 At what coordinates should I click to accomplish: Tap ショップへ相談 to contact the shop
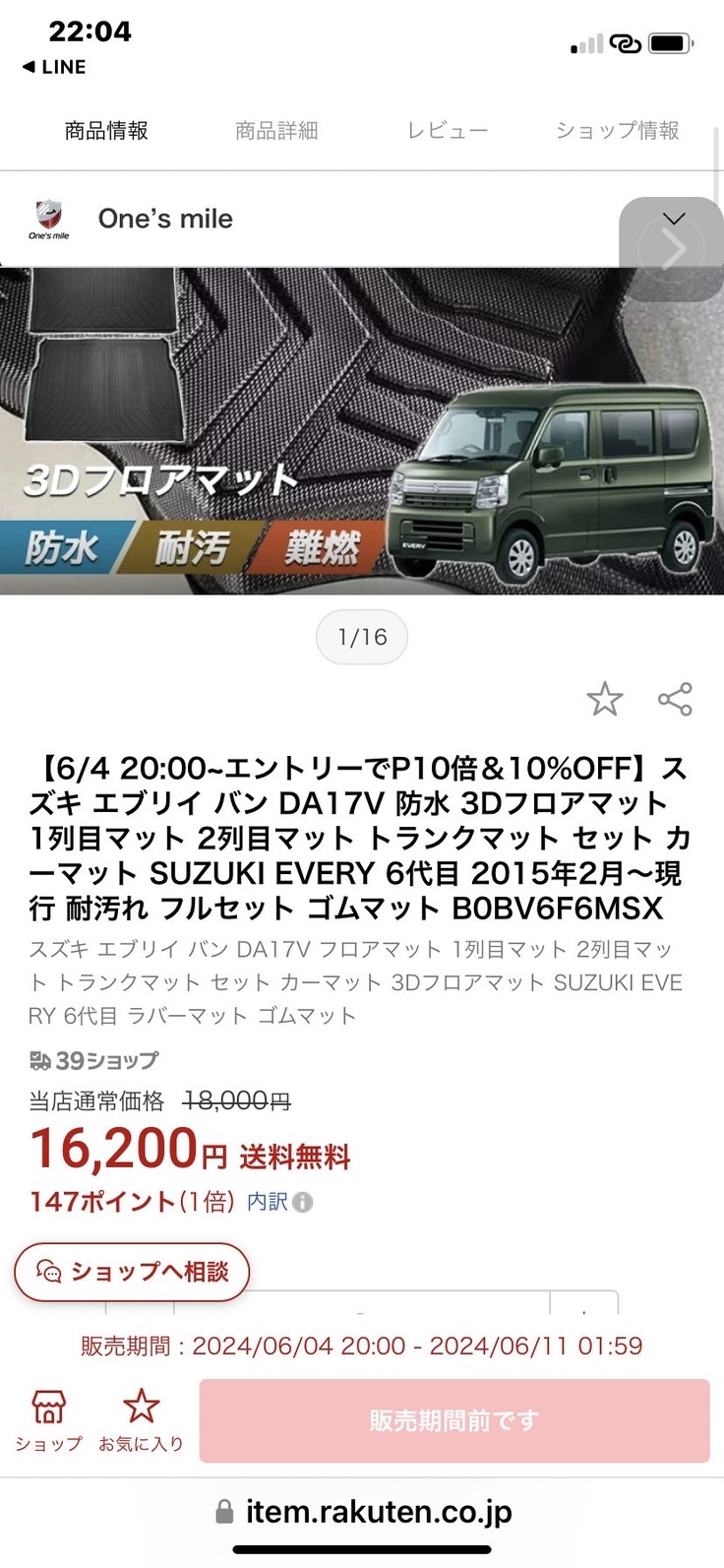[x=132, y=1272]
